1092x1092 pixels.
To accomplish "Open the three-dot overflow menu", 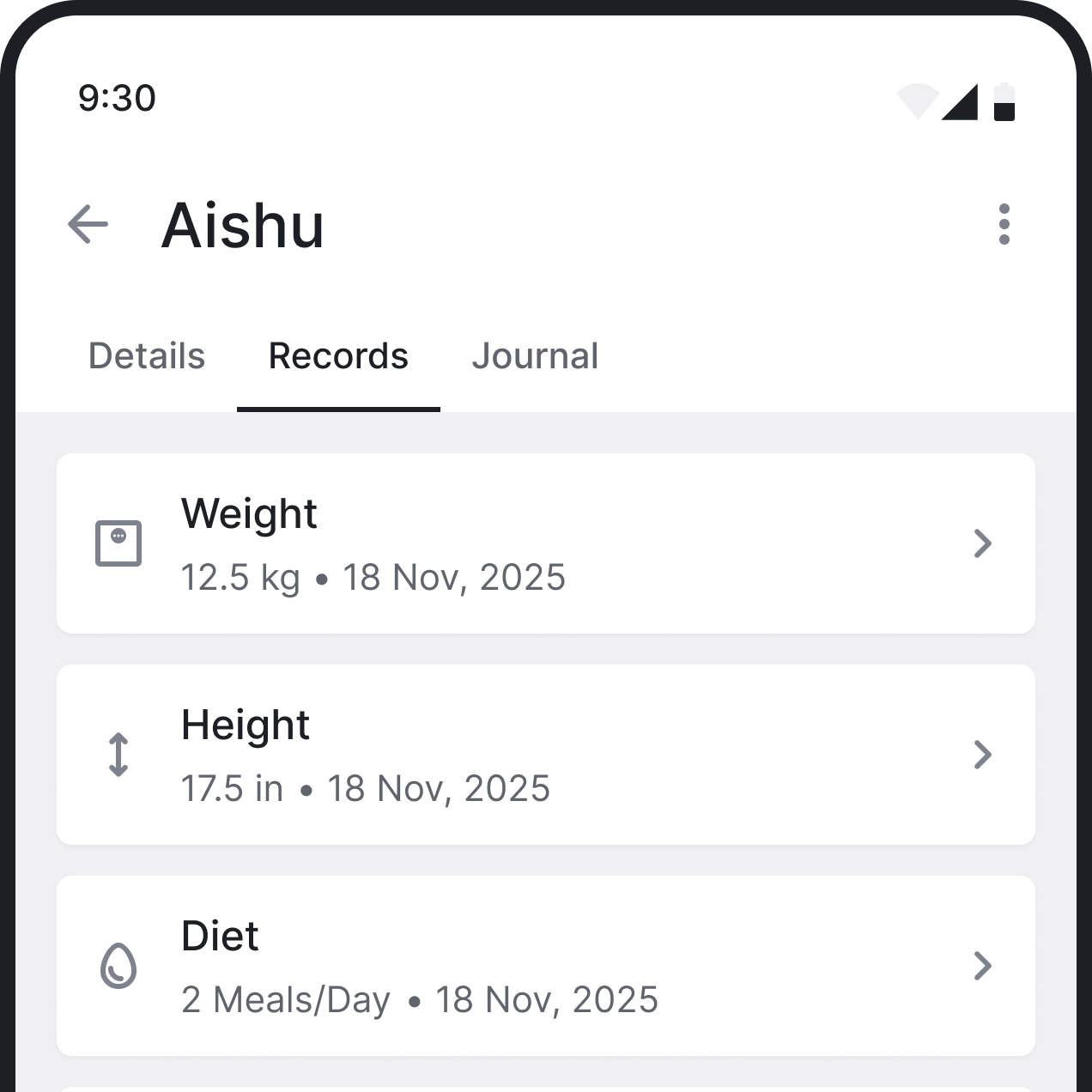I will (1004, 225).
